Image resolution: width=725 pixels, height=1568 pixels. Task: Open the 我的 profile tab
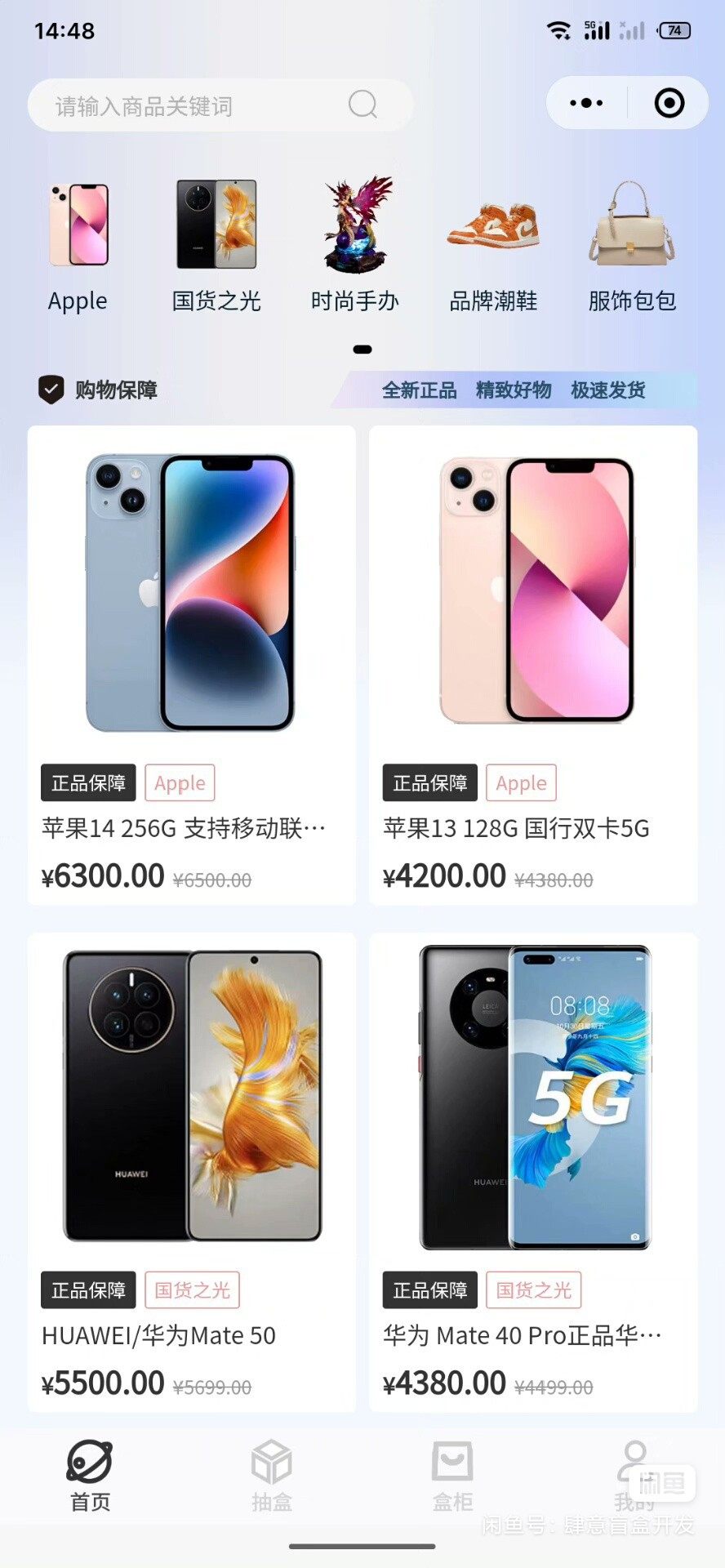pos(634,1475)
